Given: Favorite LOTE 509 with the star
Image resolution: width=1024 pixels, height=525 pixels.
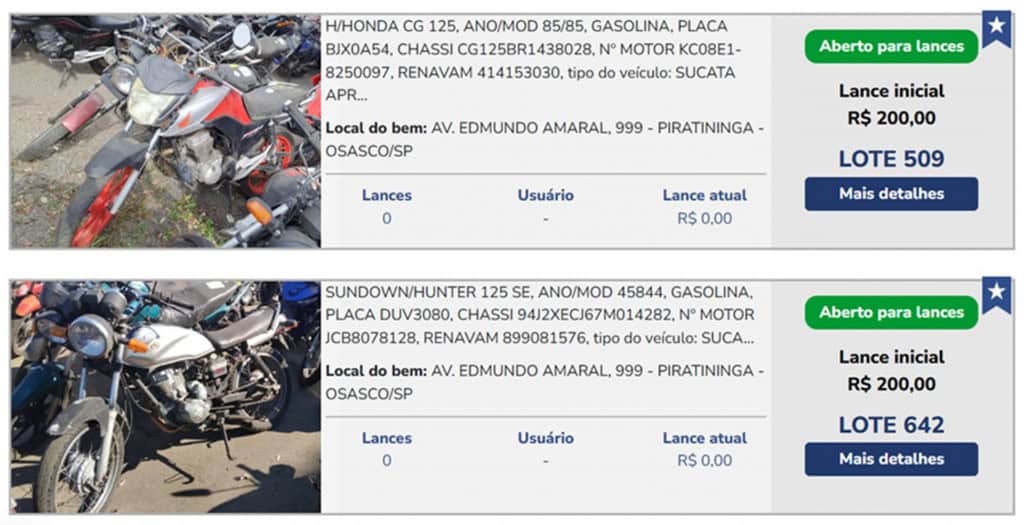Looking at the screenshot, I should point(996,27).
